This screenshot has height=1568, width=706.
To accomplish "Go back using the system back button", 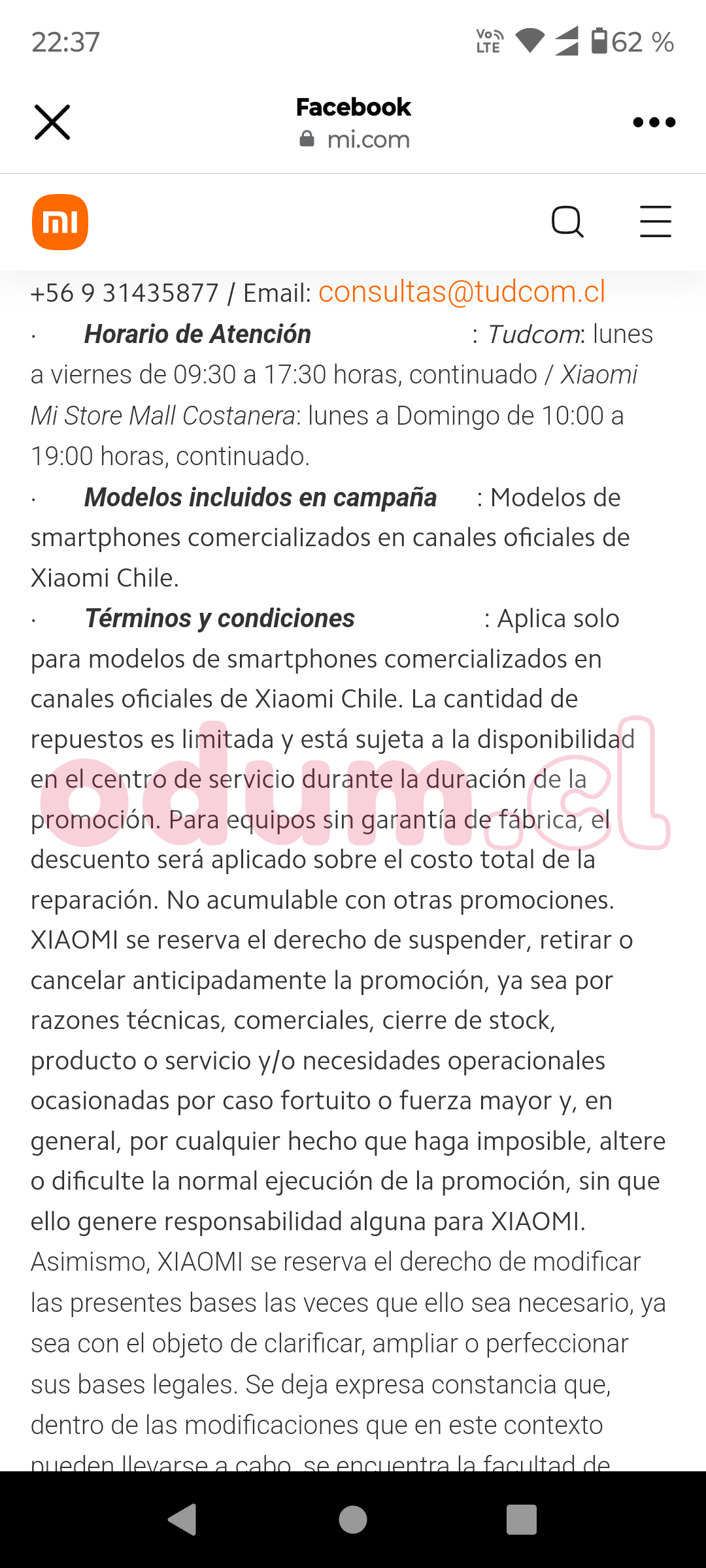I will pos(183,1518).
